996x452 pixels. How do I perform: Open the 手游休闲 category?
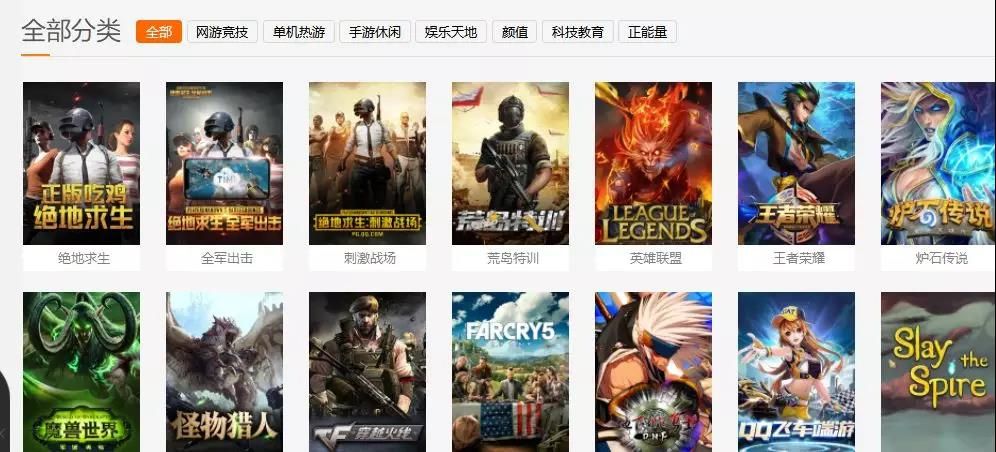coord(375,32)
